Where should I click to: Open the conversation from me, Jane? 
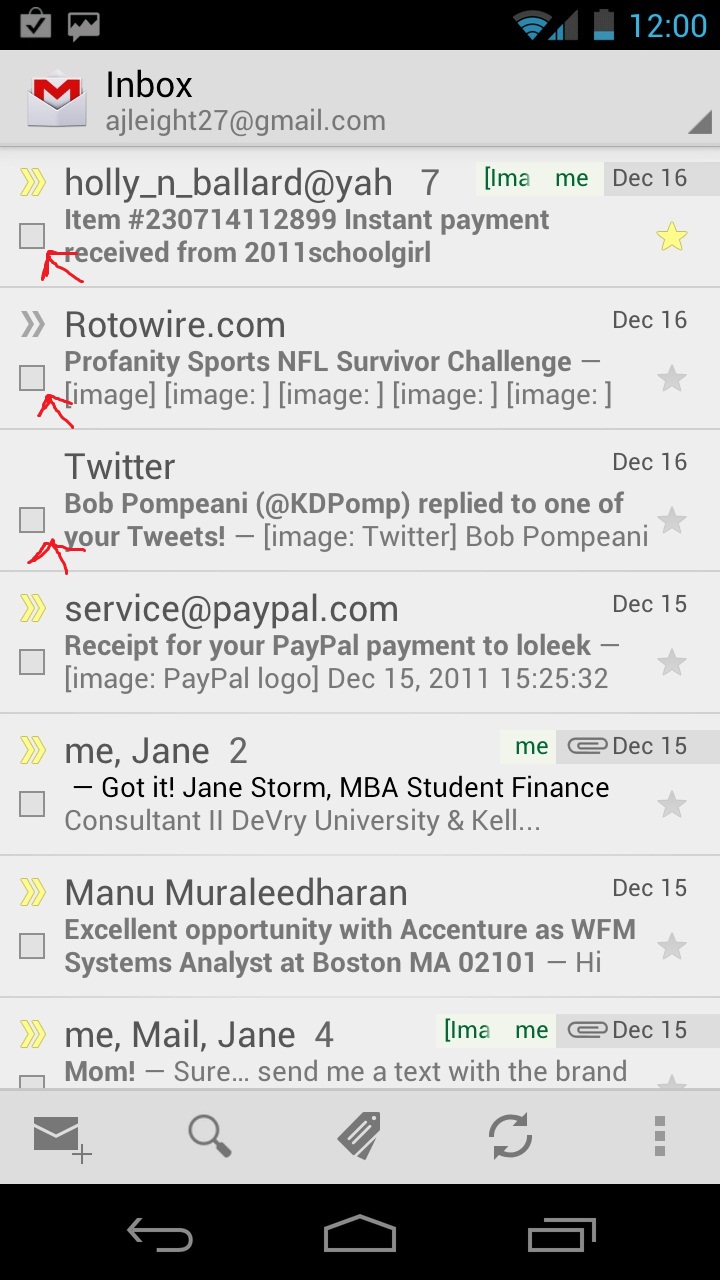340,786
